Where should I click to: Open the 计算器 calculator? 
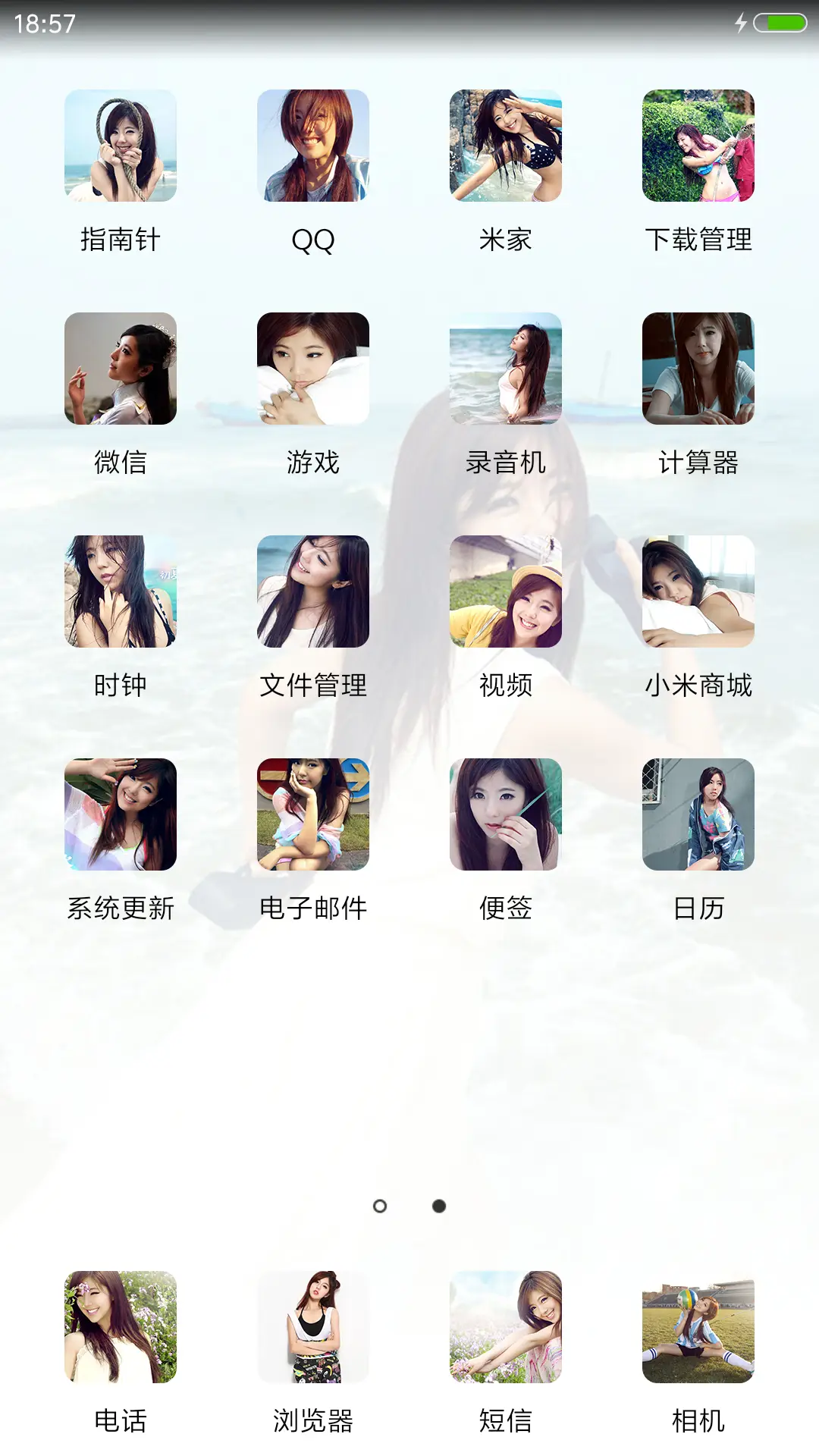pos(696,369)
